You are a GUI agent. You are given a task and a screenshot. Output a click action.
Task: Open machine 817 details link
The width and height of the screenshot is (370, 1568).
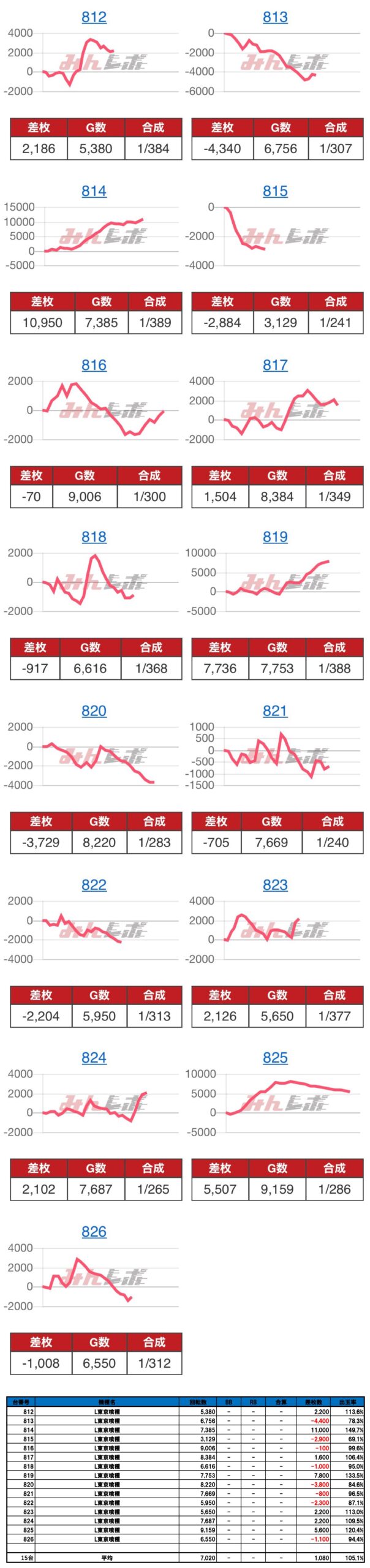click(275, 365)
